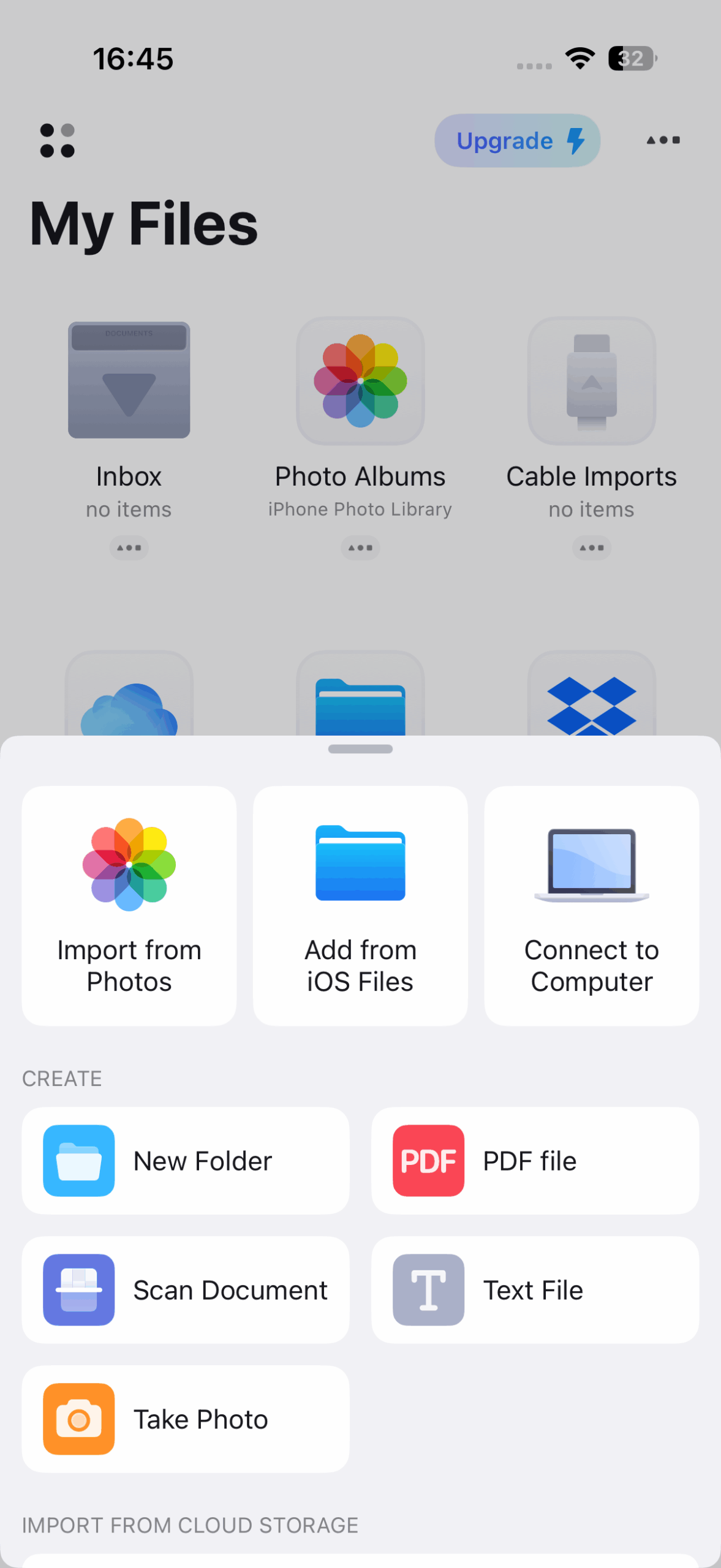
Task: Create a new Text File
Action: [535, 1290]
